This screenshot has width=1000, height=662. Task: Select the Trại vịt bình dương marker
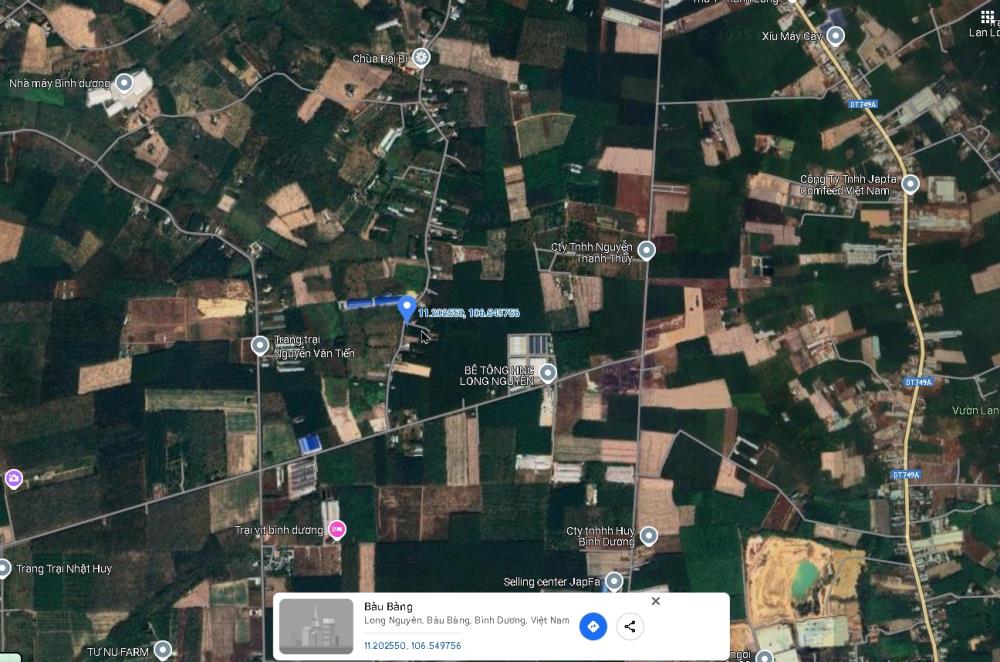[337, 530]
